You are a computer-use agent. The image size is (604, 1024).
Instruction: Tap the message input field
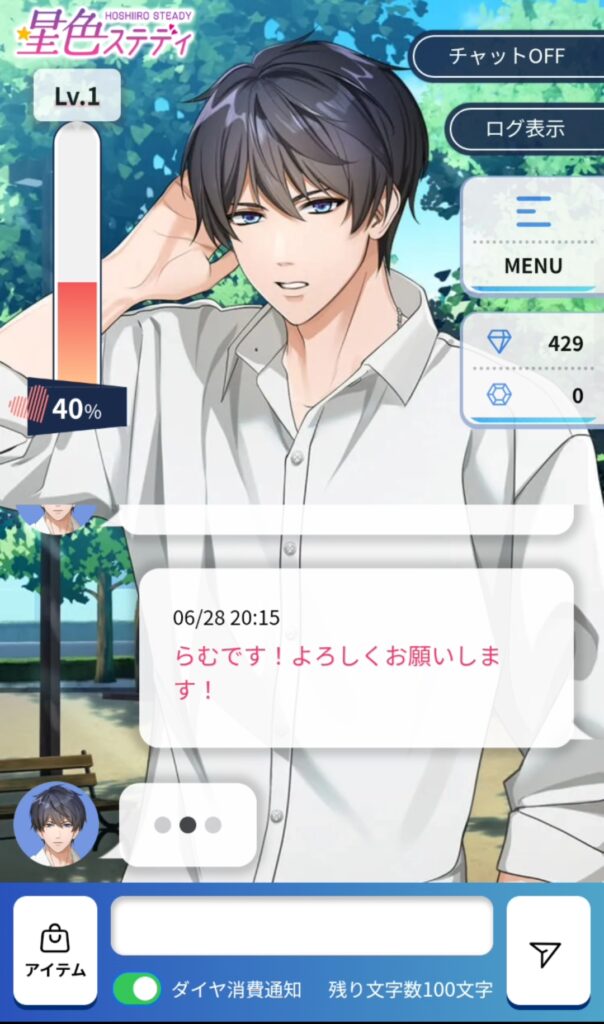(301, 926)
